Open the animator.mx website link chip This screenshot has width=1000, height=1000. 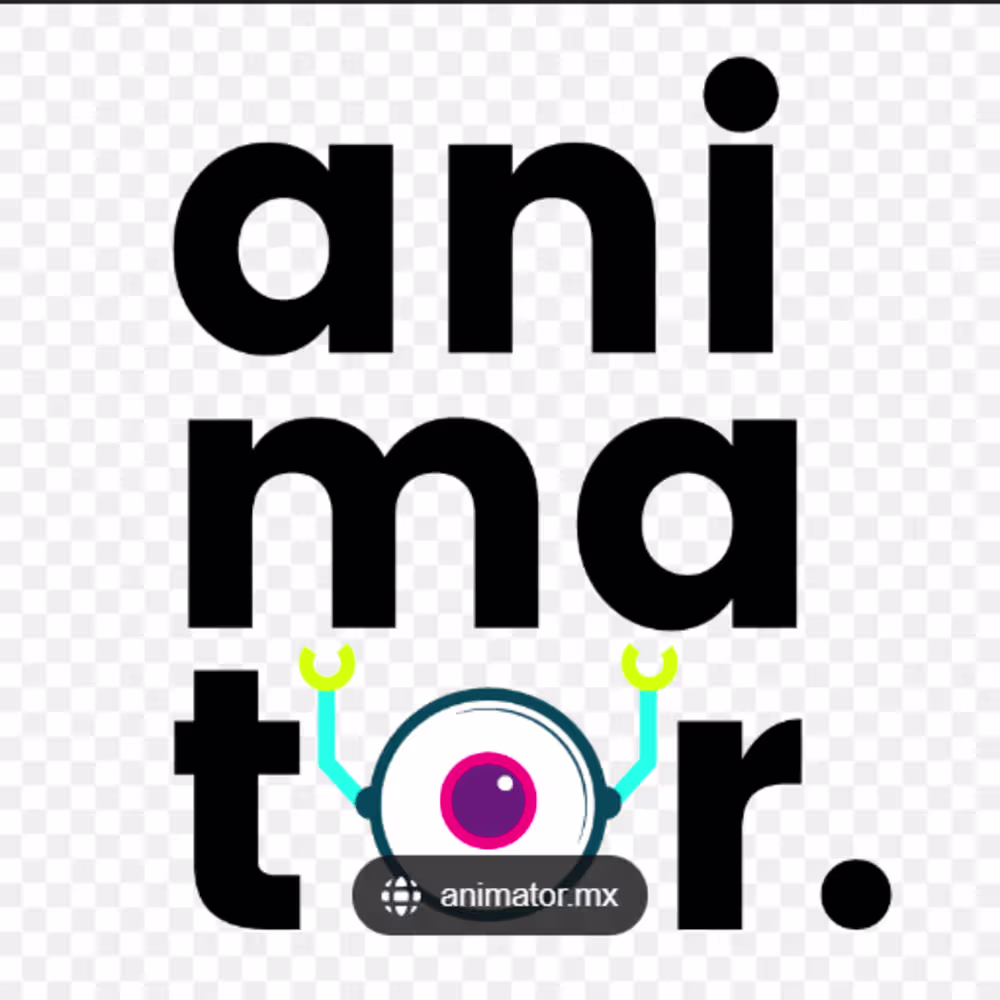click(x=500, y=895)
